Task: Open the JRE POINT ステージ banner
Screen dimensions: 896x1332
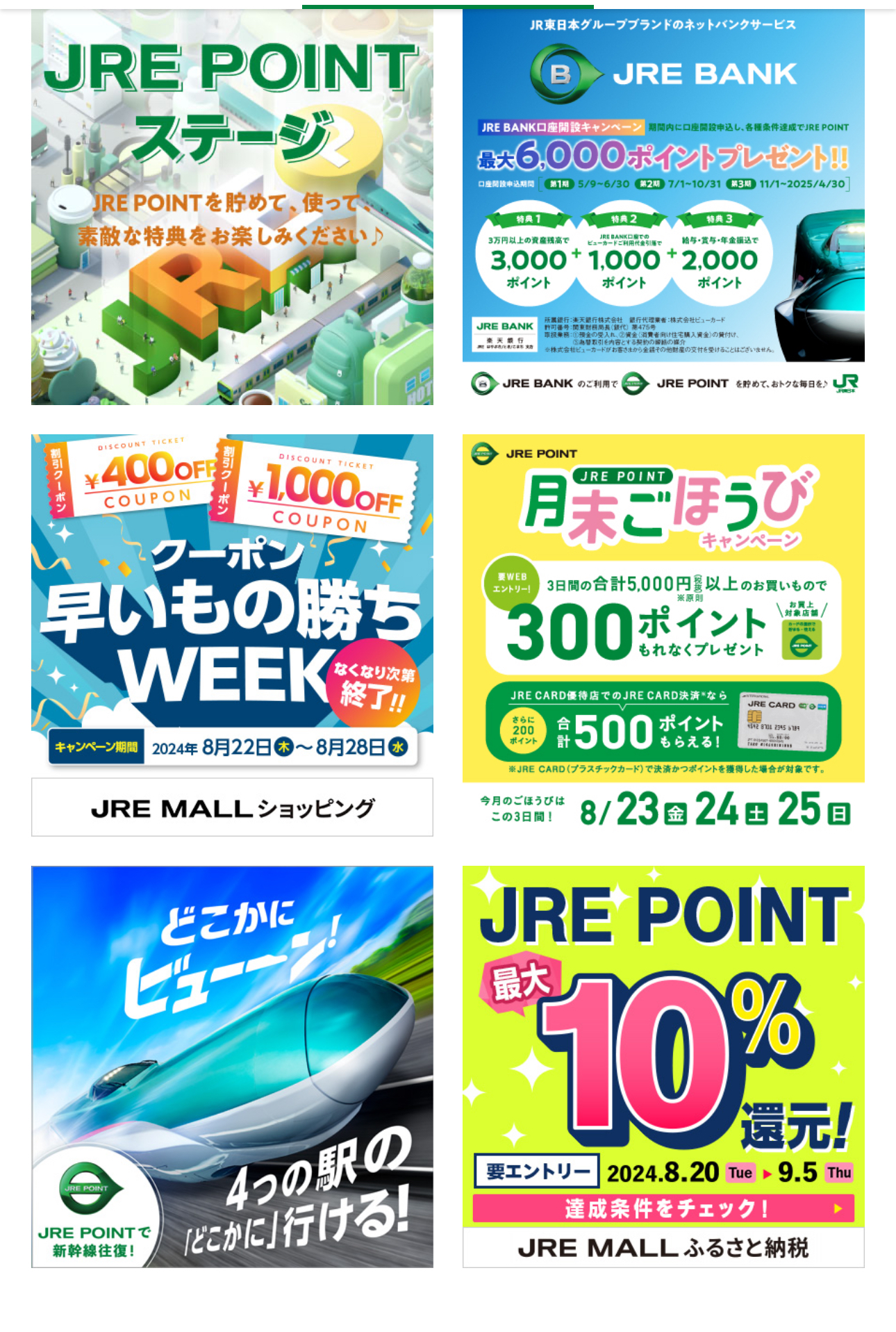Action: click(232, 207)
